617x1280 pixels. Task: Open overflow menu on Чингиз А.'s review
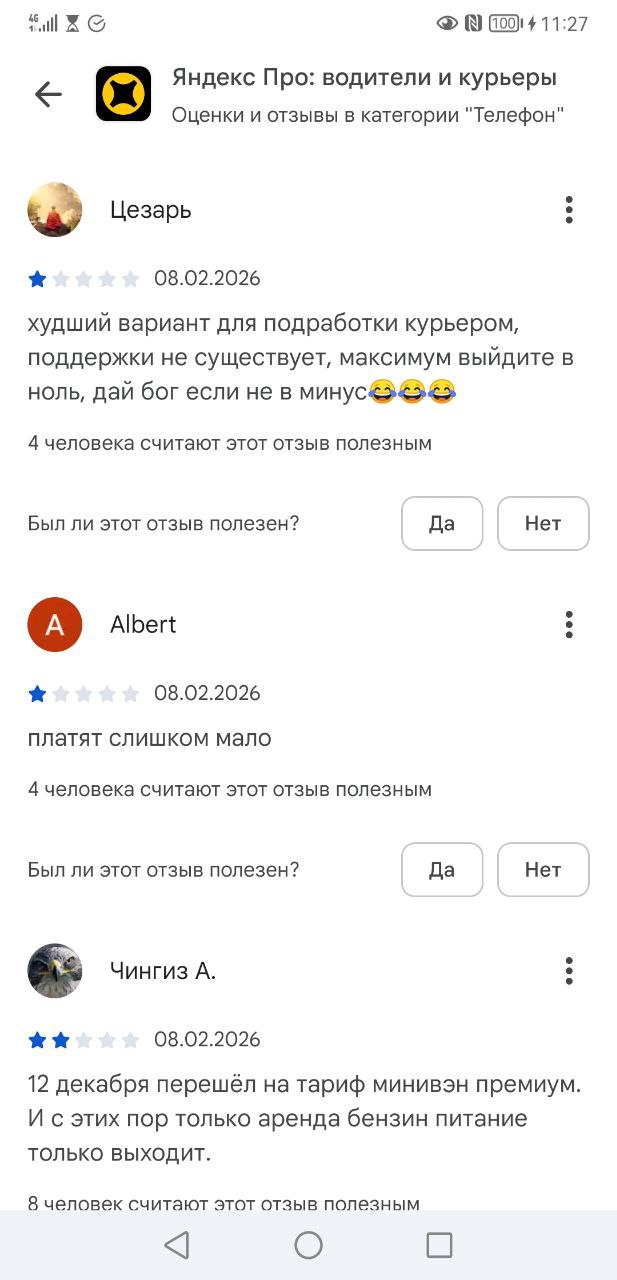[x=568, y=971]
